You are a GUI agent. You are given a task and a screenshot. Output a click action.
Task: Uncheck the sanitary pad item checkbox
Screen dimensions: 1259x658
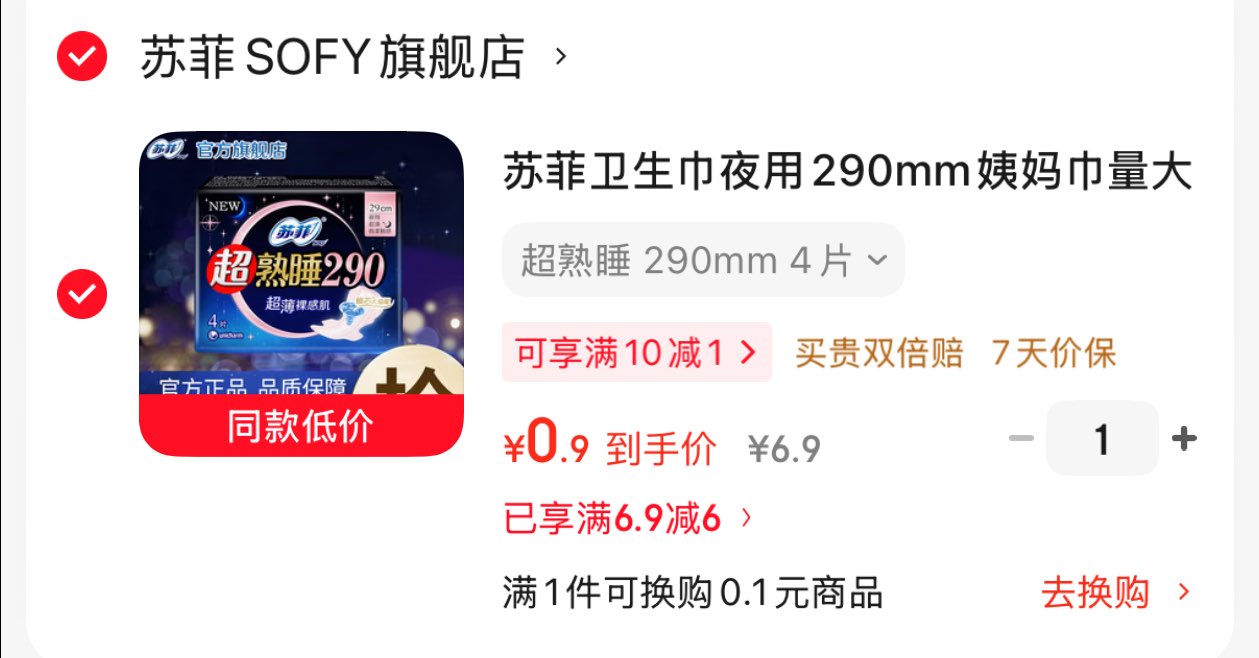82,294
